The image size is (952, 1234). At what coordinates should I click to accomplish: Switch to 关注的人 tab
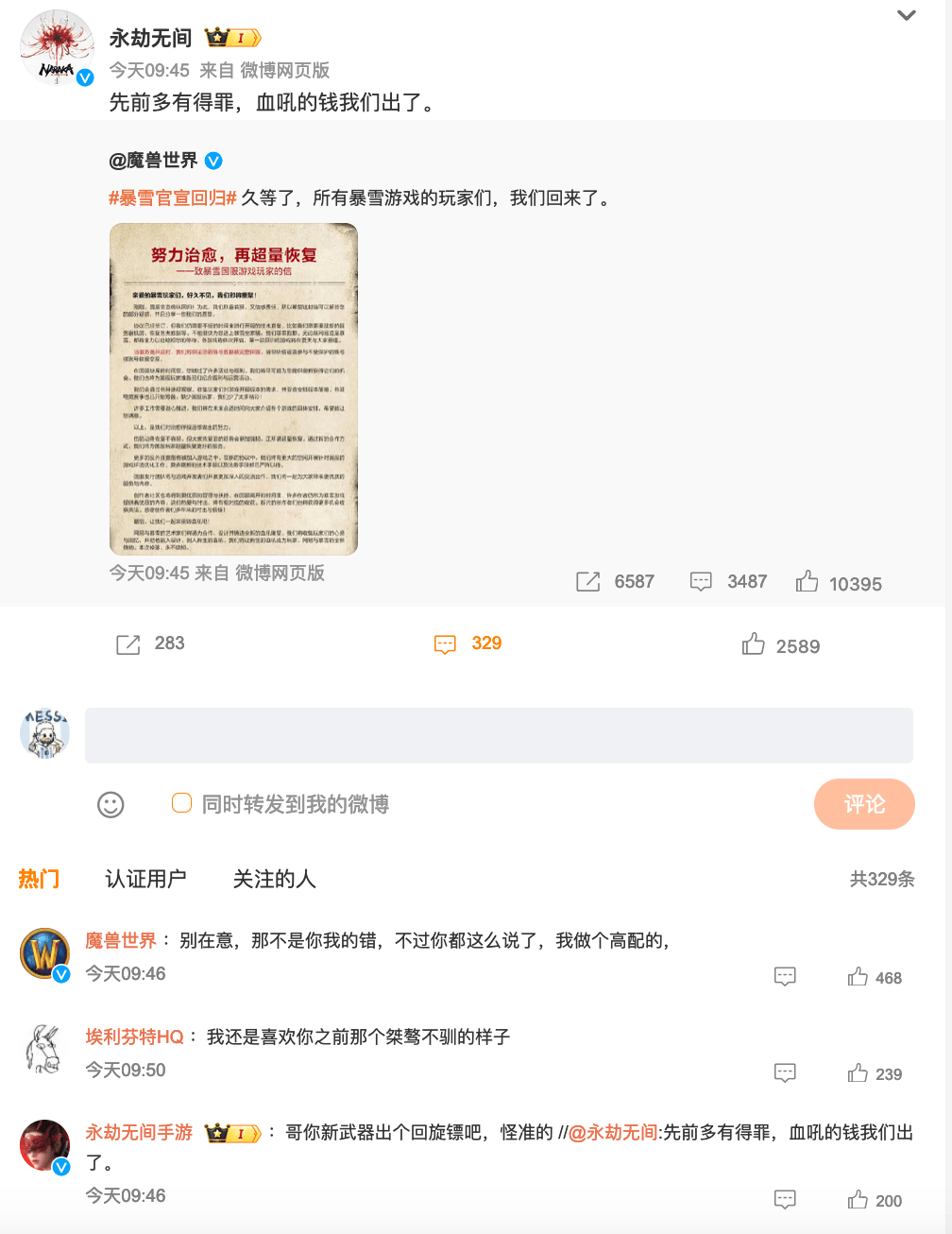coord(274,879)
